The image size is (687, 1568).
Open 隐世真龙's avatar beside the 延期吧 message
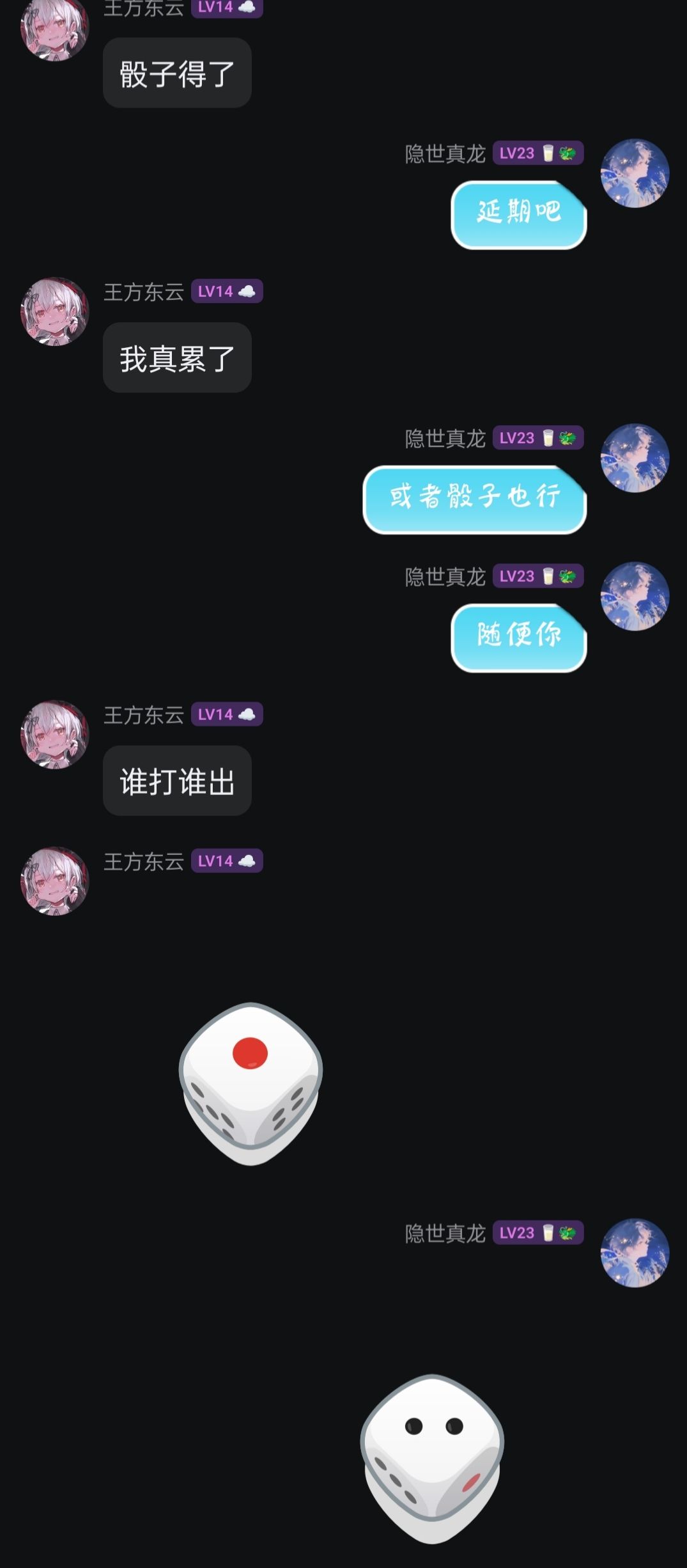[x=635, y=173]
